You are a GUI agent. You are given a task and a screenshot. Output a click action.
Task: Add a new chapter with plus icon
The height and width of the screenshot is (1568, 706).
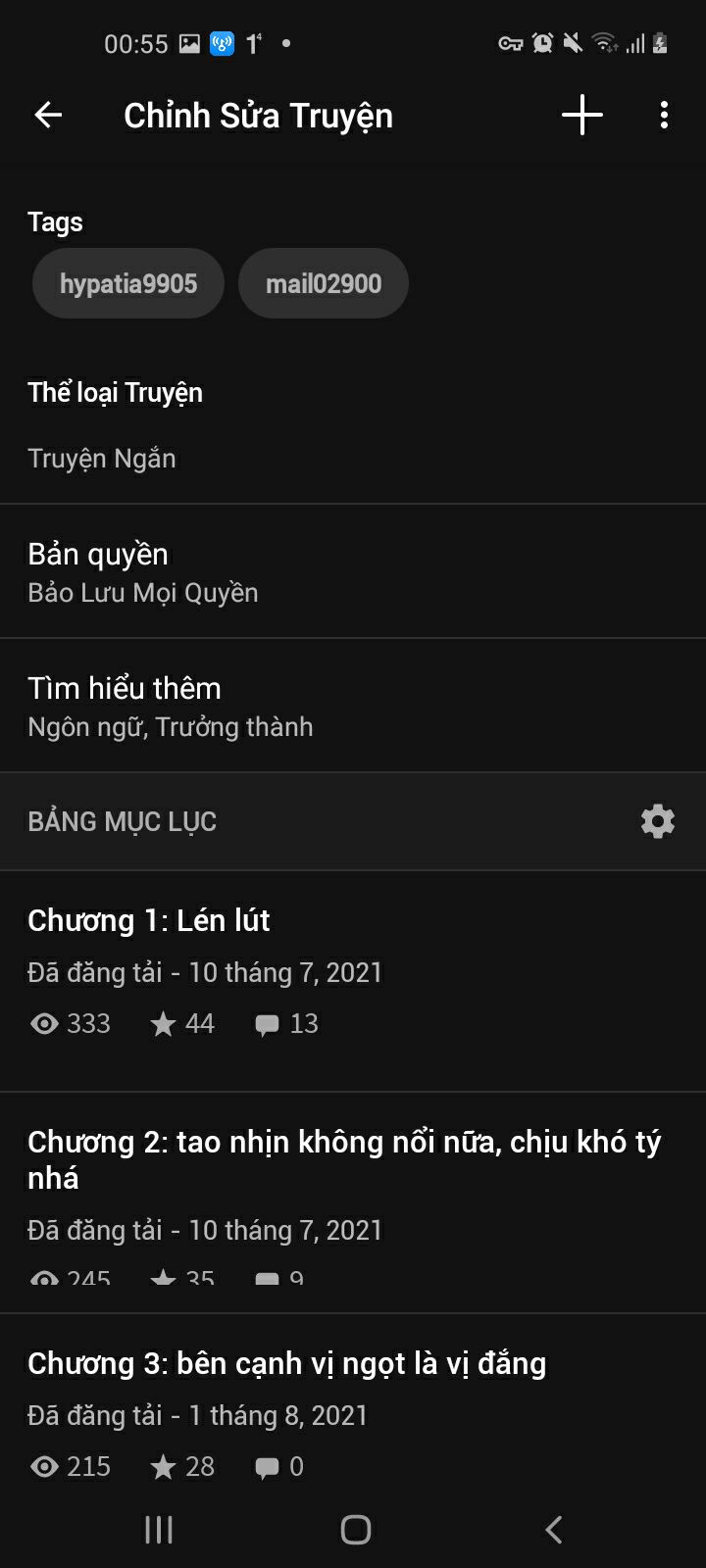581,116
